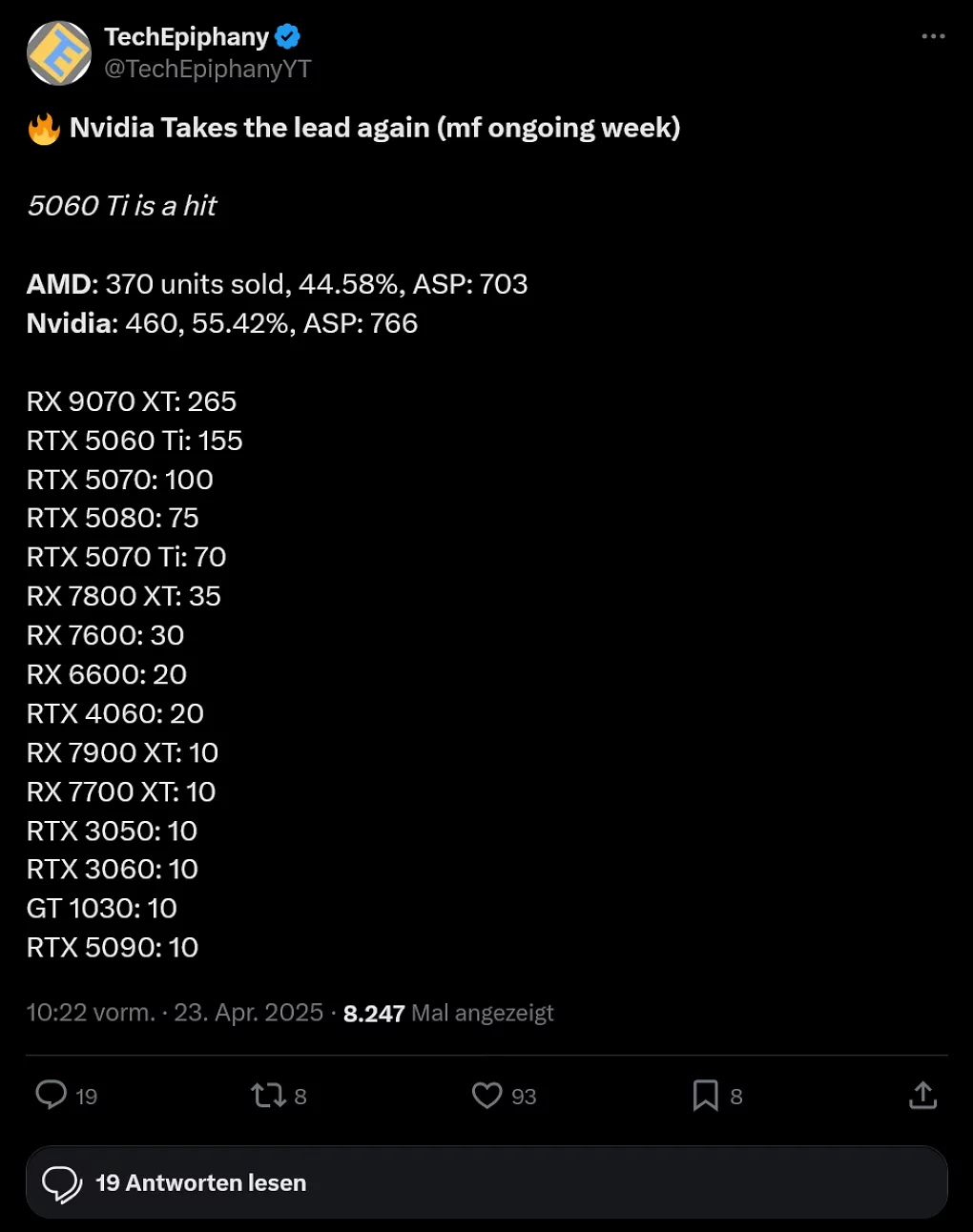Open the tweet's three-dot overflow menu
Viewport: 973px width, 1232px height.
pos(933,36)
